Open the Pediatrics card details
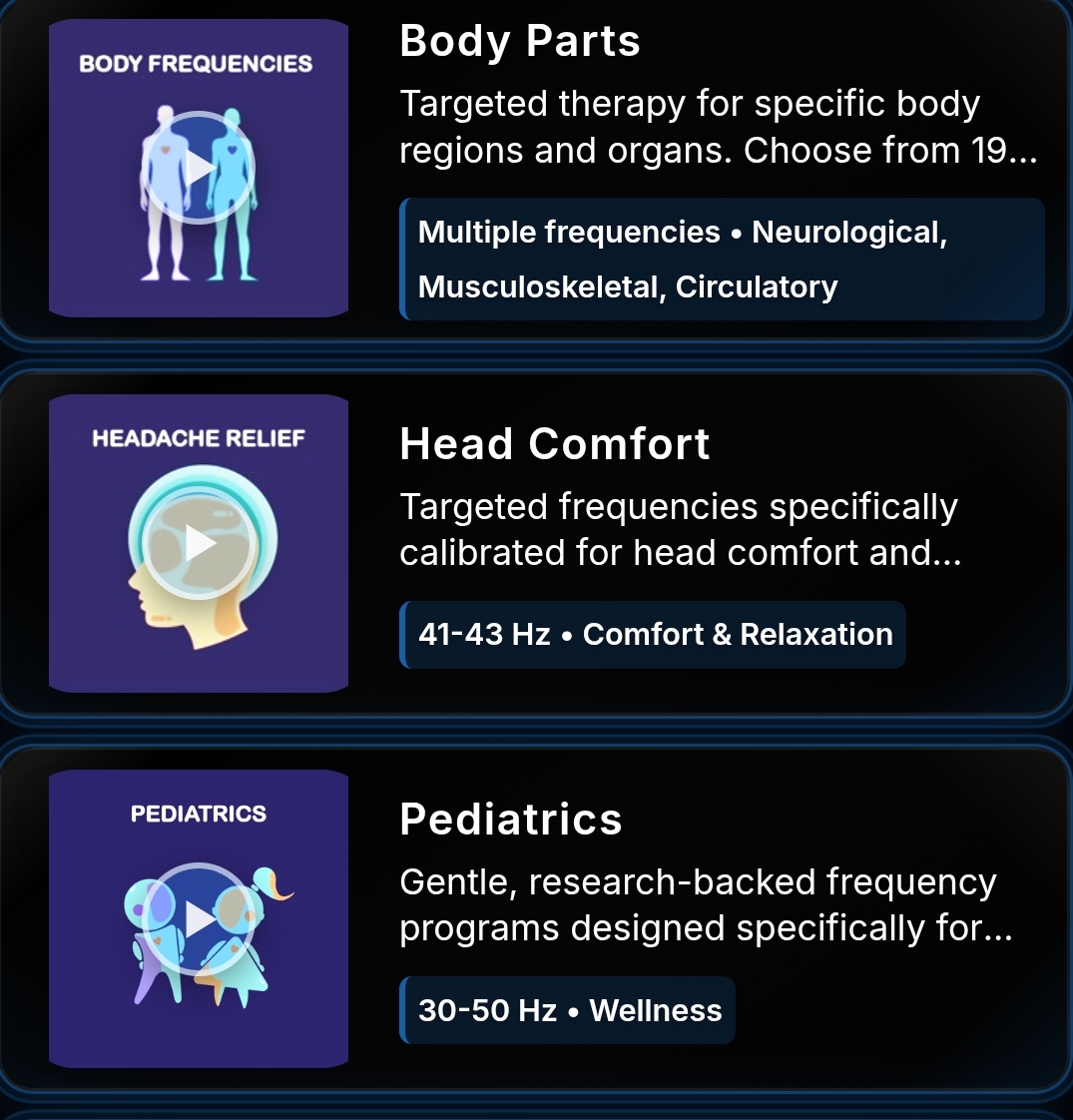 pyautogui.click(x=510, y=820)
